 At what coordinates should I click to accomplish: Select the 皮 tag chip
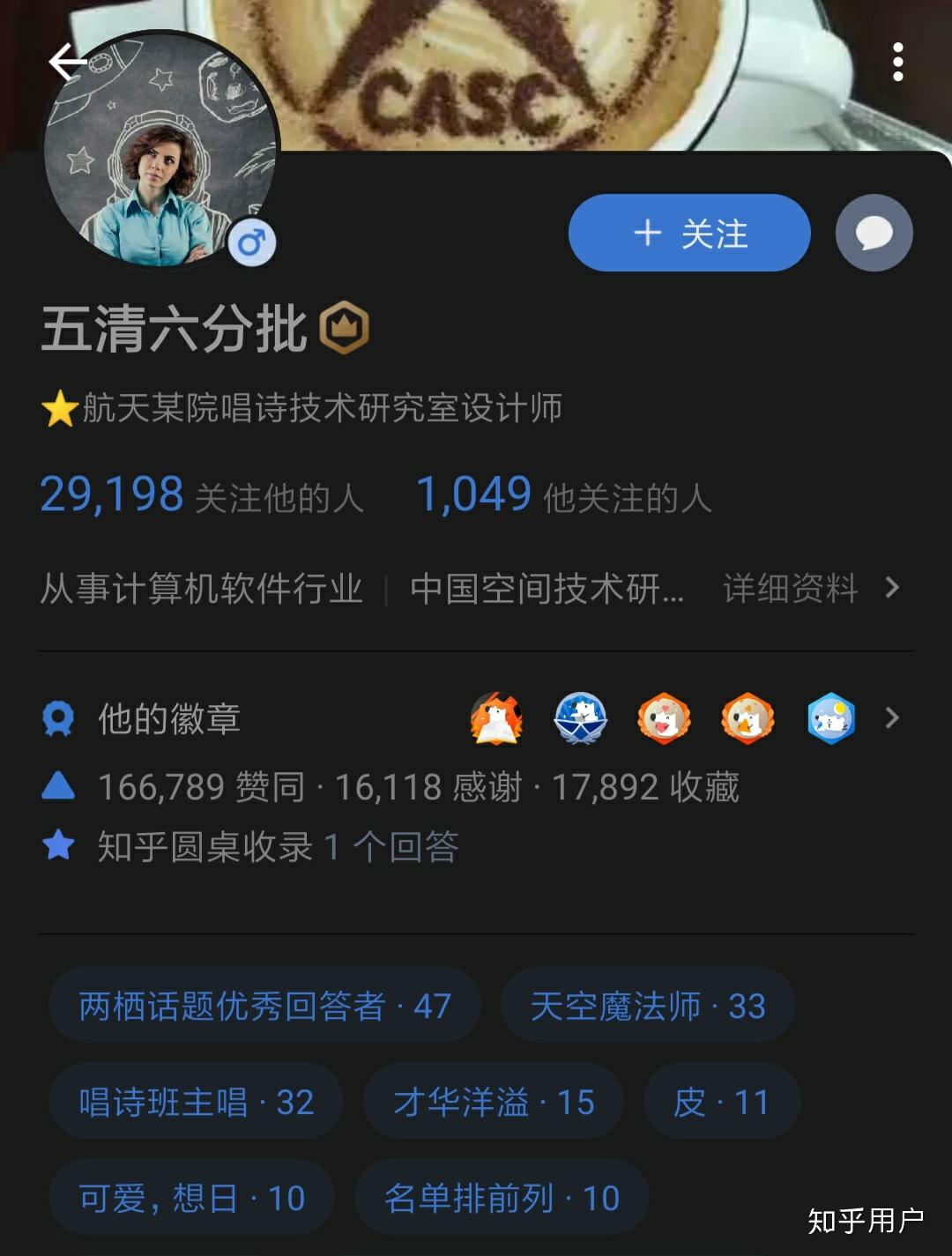pos(721,1102)
